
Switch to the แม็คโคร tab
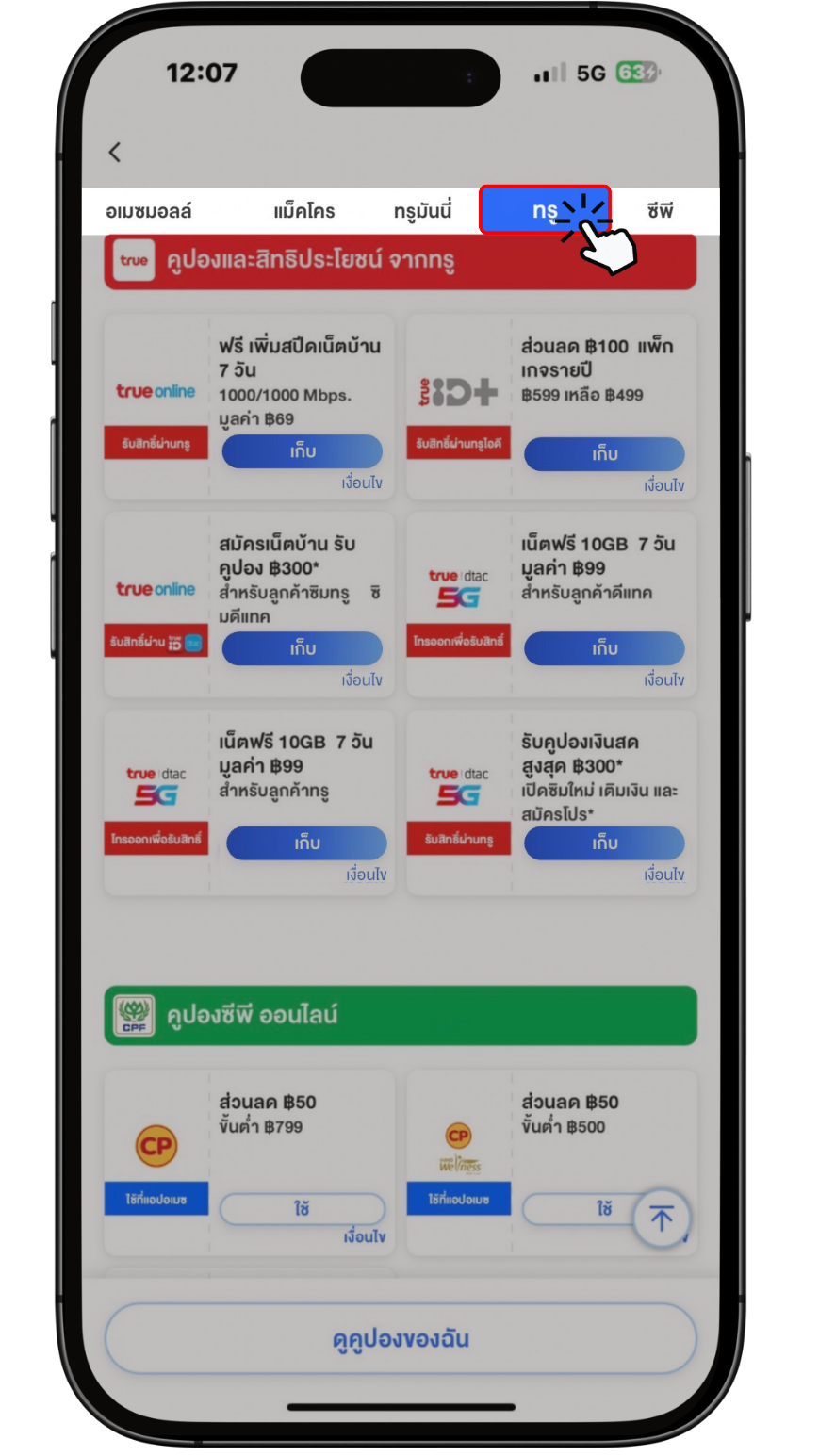tap(303, 211)
